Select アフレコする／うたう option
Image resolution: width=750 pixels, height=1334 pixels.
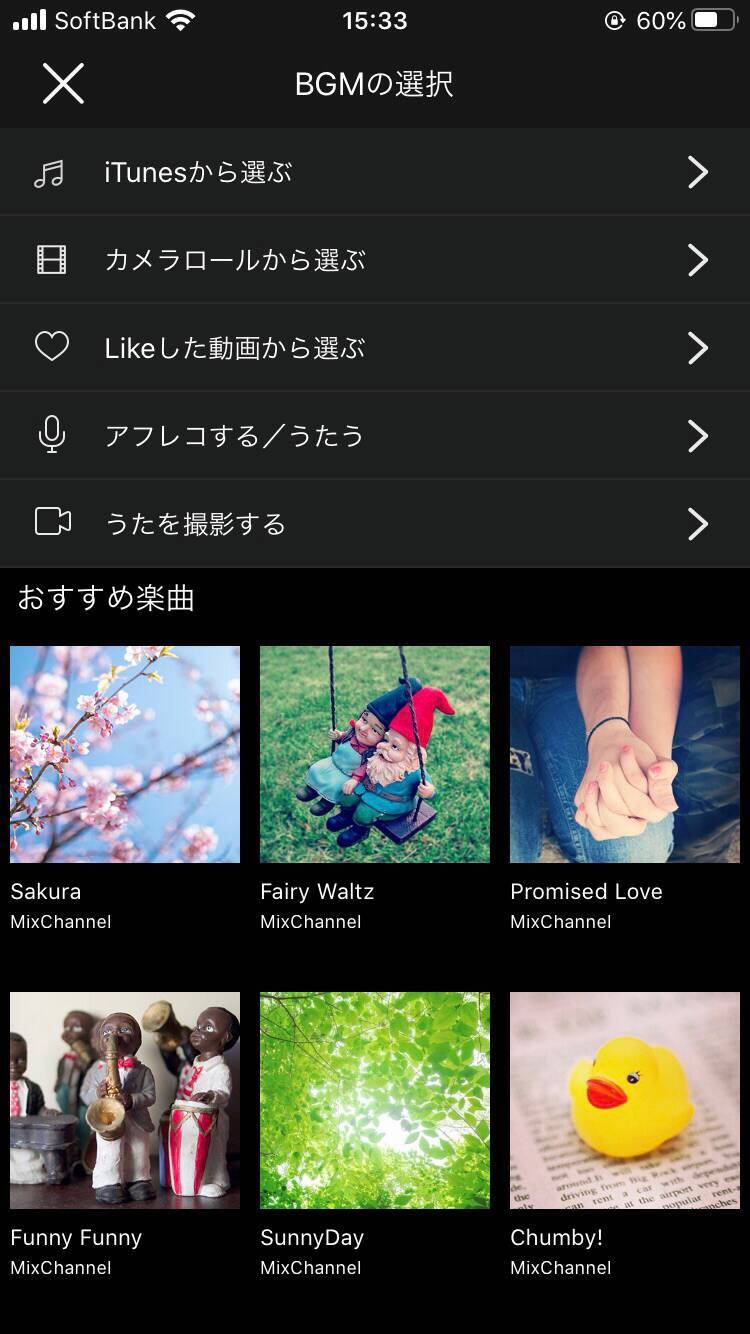374,436
